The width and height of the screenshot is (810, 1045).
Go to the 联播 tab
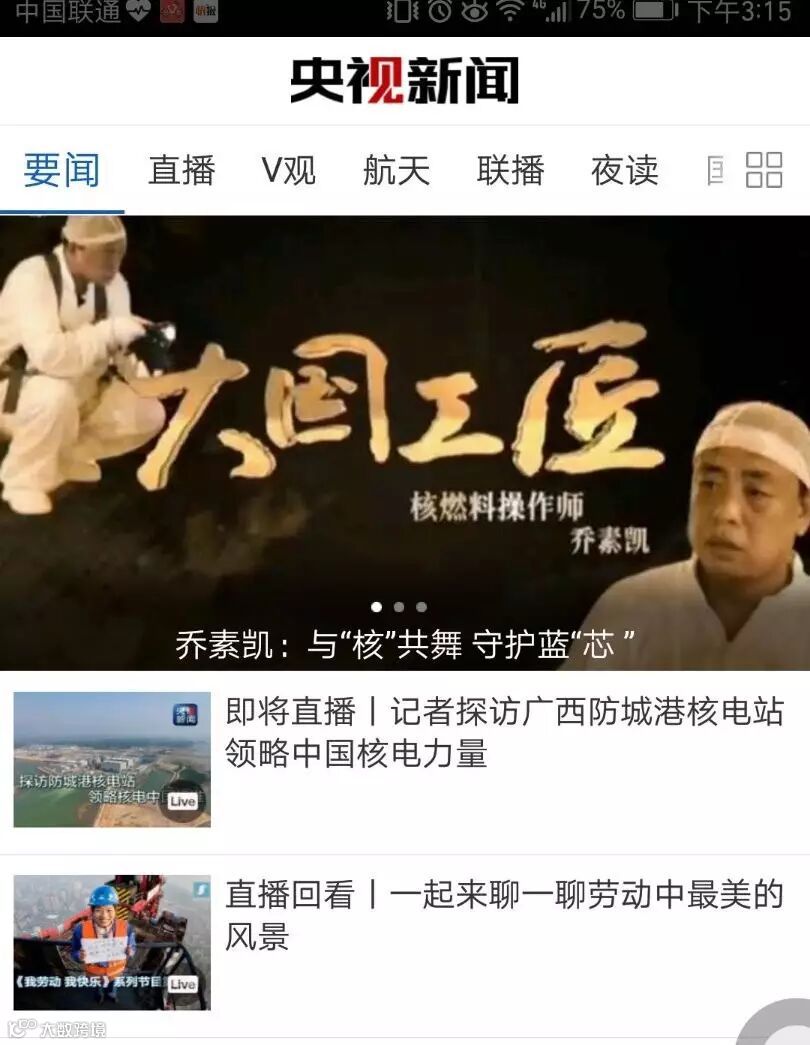510,171
